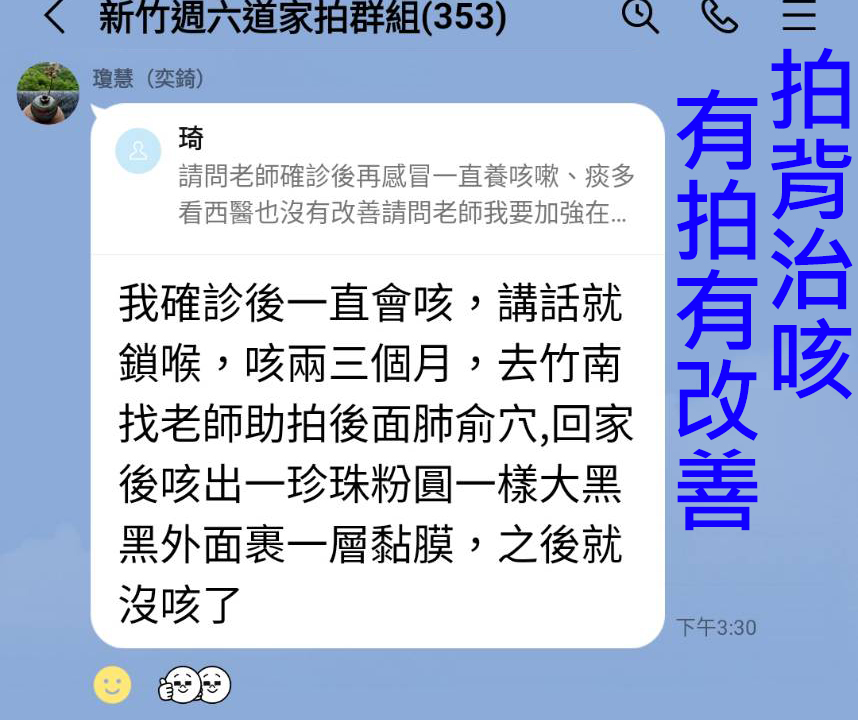Go back from the group chat
The height and width of the screenshot is (720, 858).
[55, 17]
